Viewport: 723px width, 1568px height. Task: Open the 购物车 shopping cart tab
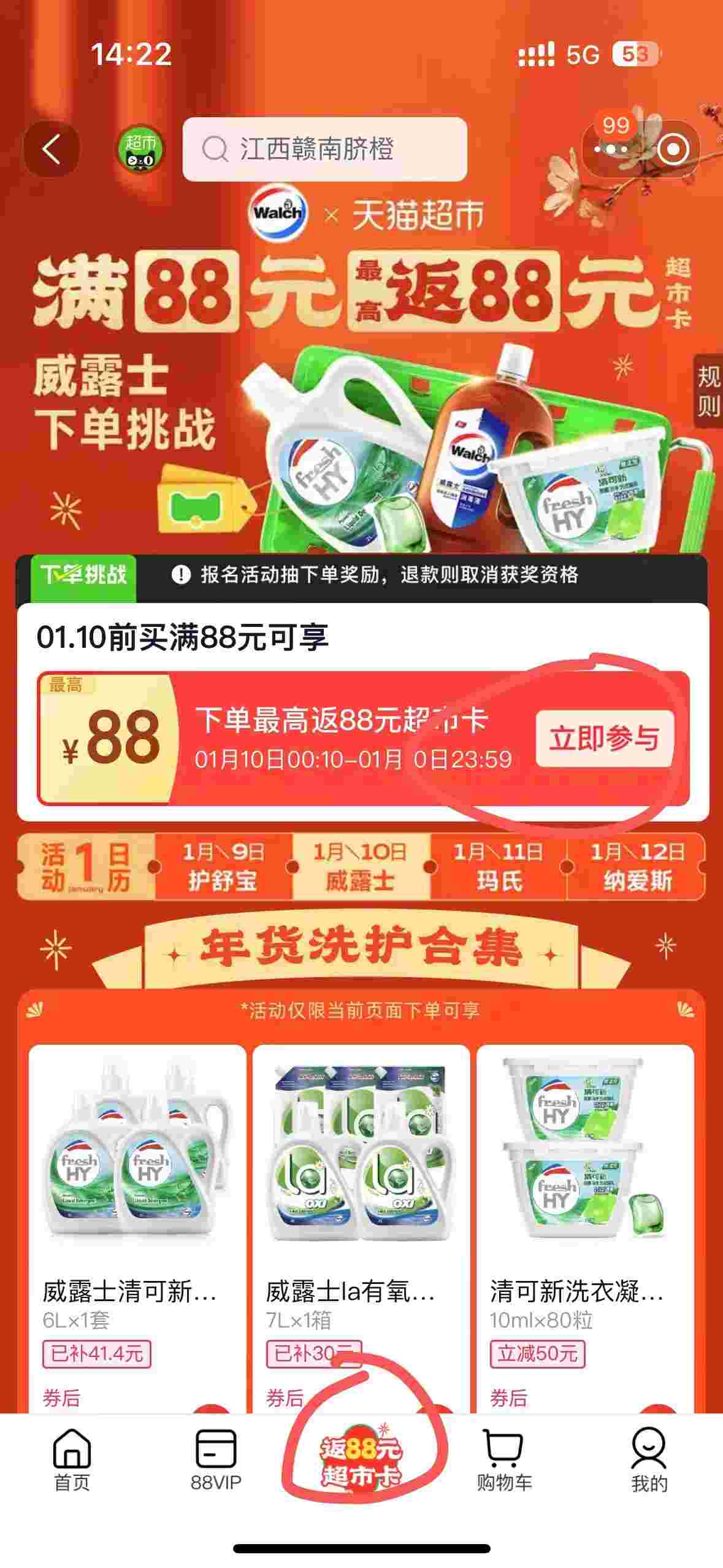(504, 1460)
